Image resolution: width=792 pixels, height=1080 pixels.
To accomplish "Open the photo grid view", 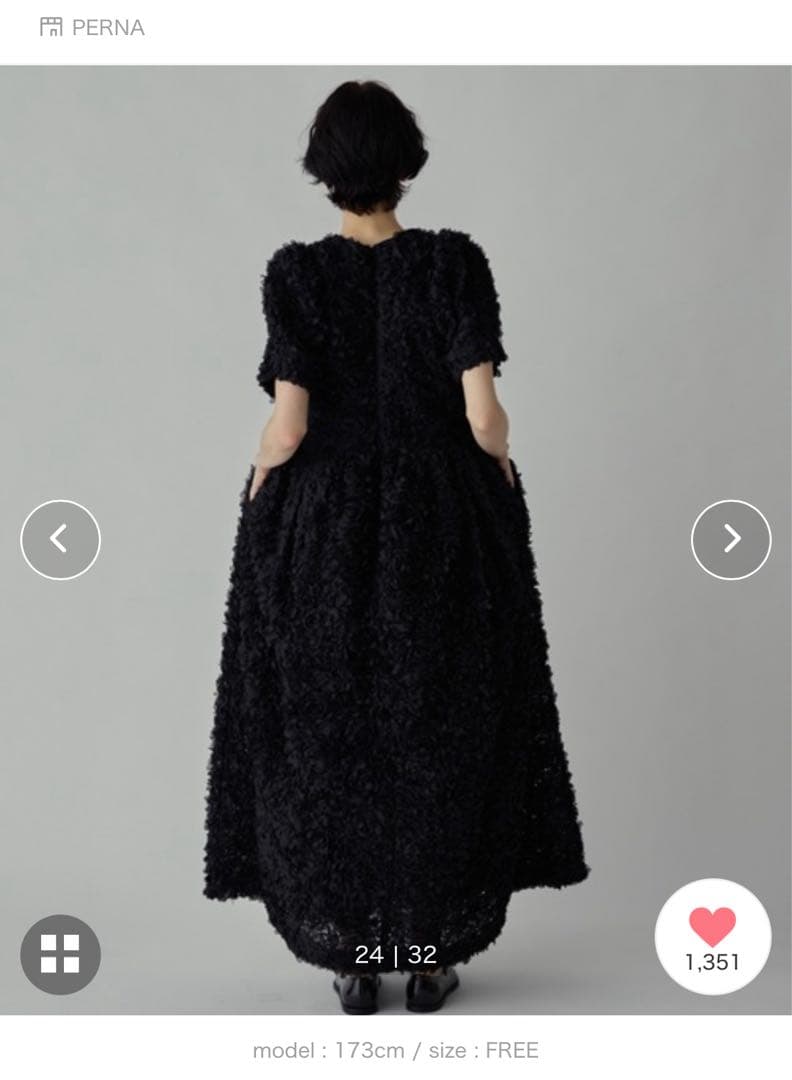I will click(x=60, y=954).
